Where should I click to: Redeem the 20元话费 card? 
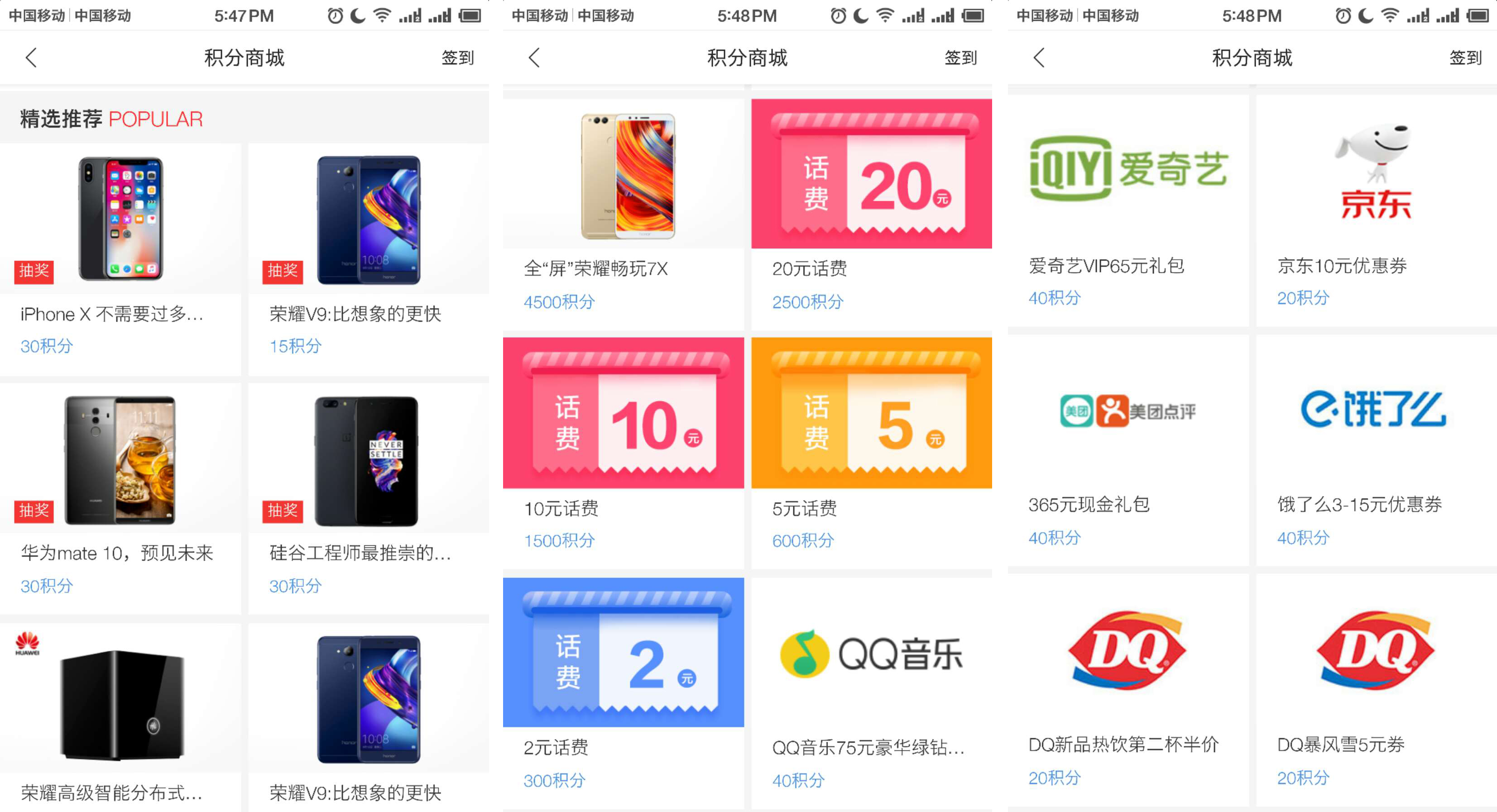(x=871, y=214)
